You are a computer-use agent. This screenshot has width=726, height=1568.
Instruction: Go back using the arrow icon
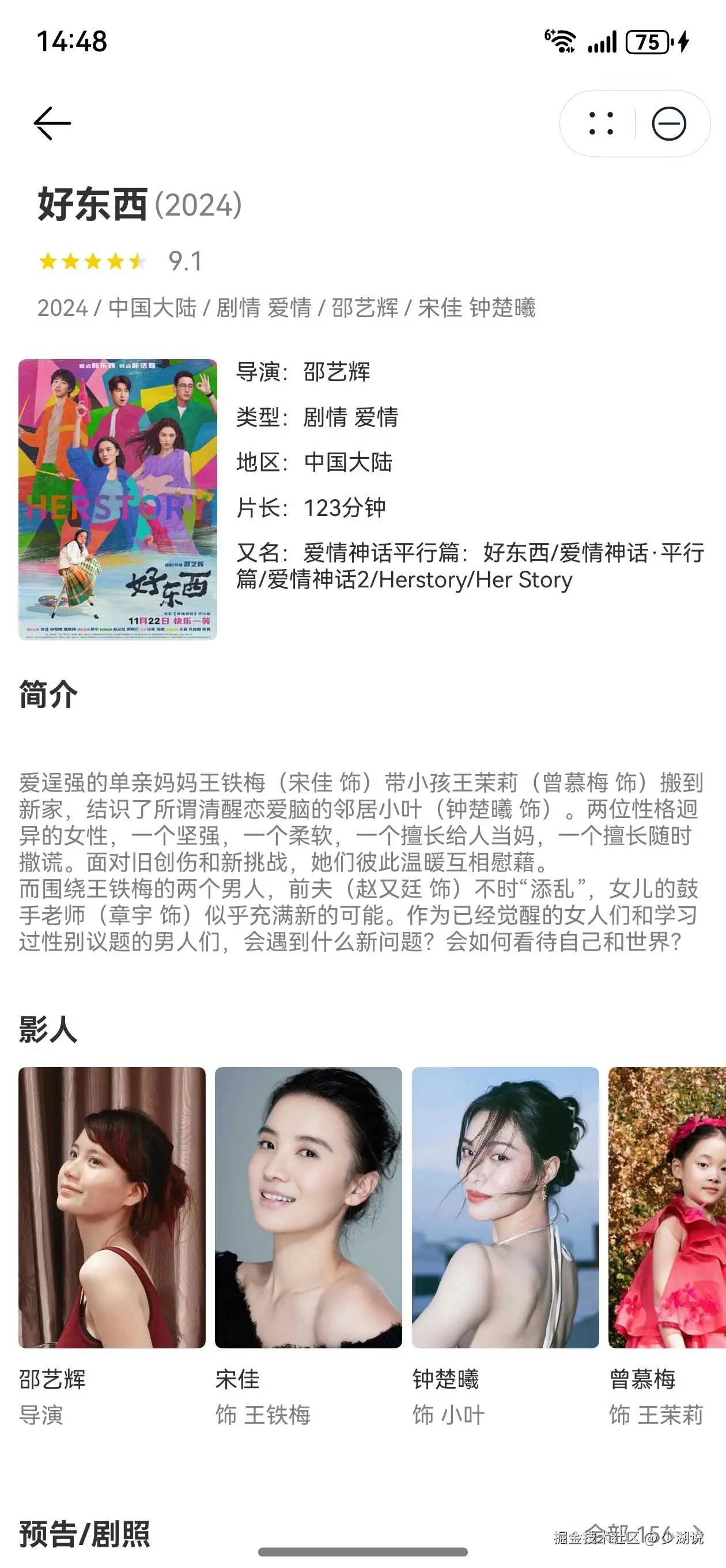pyautogui.click(x=52, y=123)
